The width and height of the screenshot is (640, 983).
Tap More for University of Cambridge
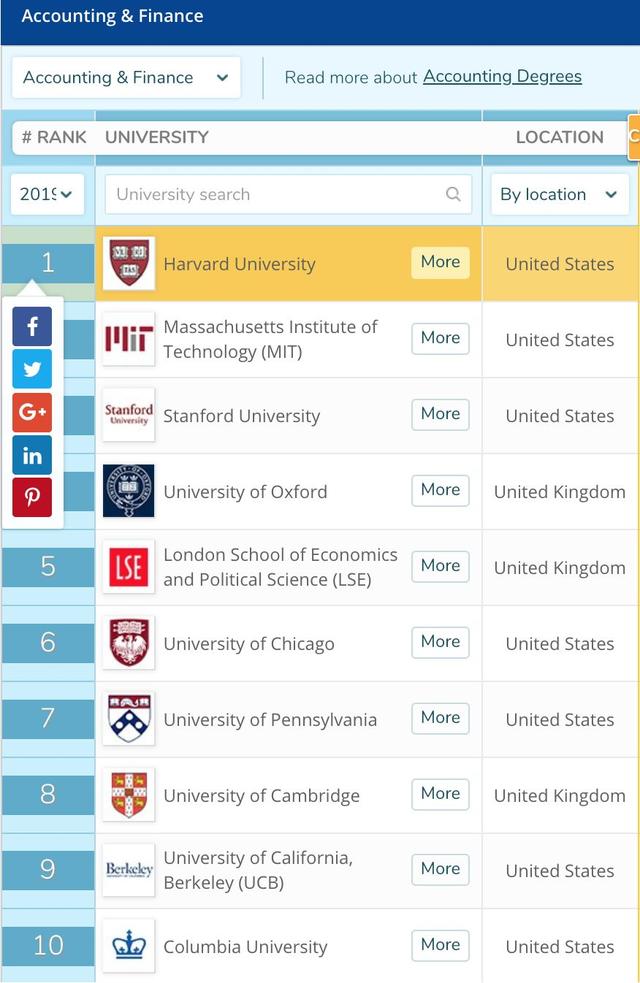(440, 794)
